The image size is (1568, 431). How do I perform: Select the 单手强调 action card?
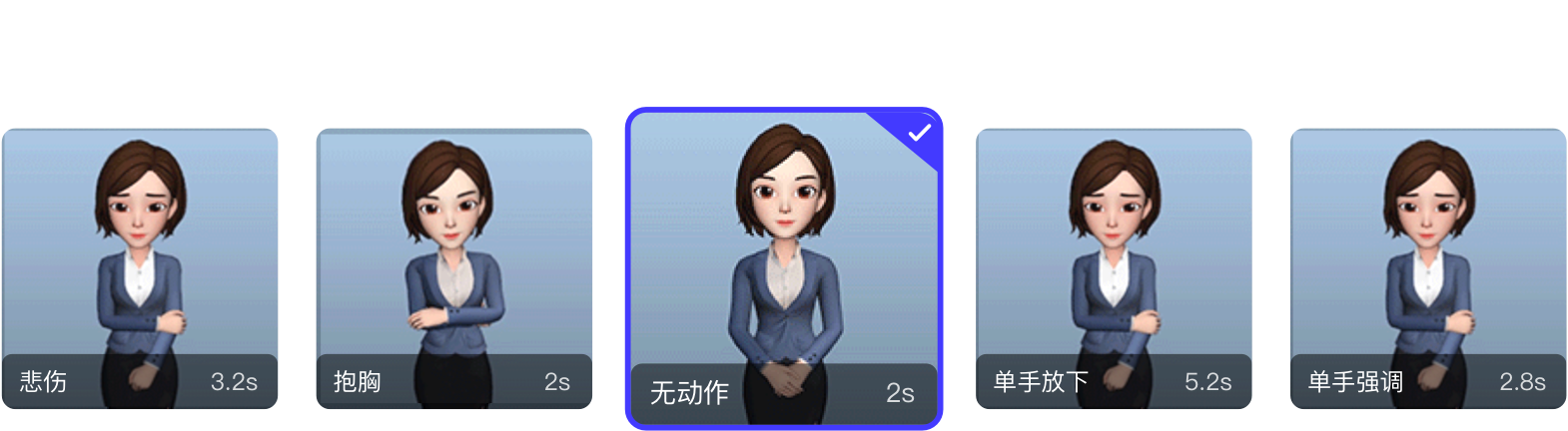click(1428, 267)
